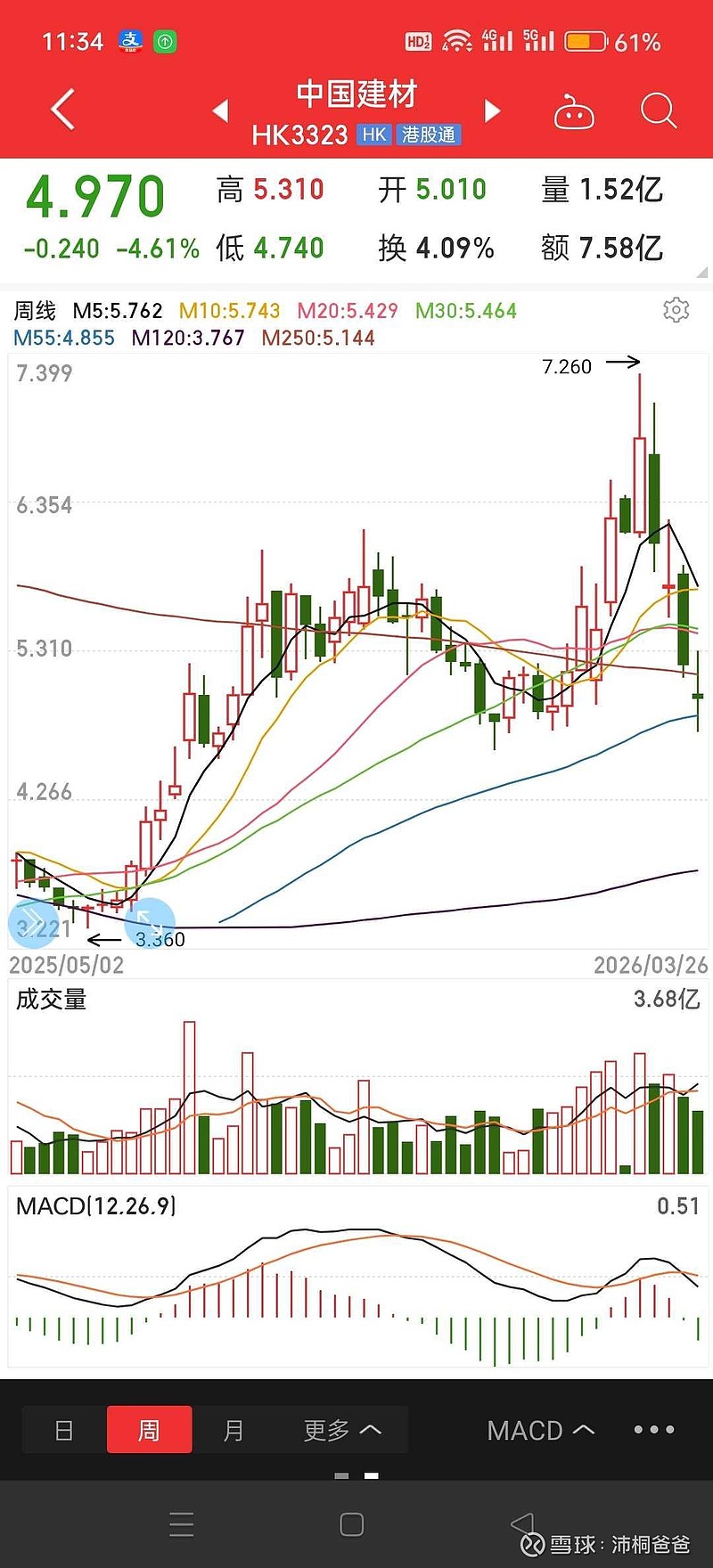This screenshot has height=1568, width=713.
Task: Tap the 港股通 badge next to HK3323
Action: 428,135
